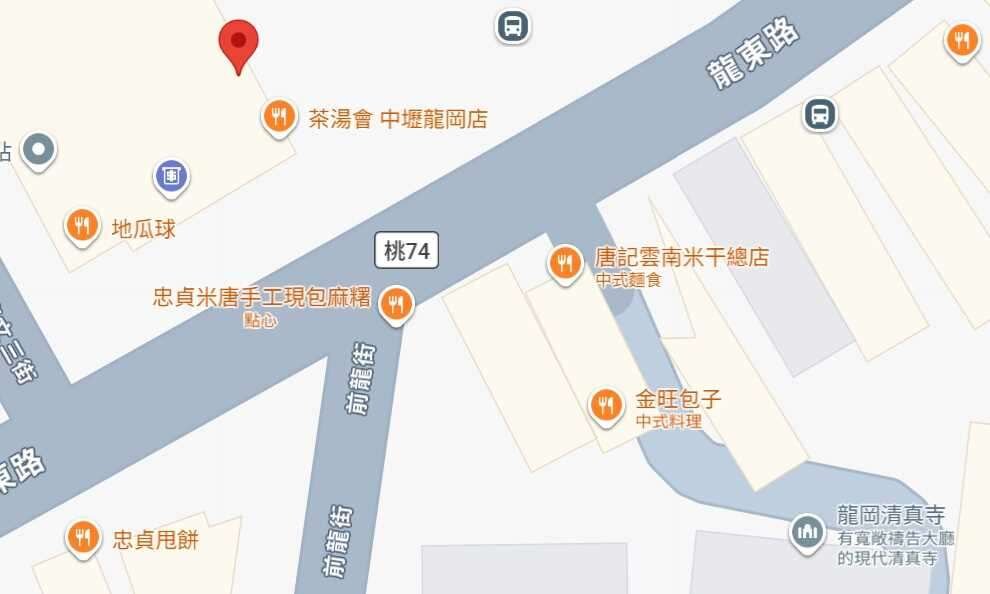Open 忠貞米唐手工現包麻糬 dessert marker
Viewport: 990px width, 594px height.
coord(397,304)
